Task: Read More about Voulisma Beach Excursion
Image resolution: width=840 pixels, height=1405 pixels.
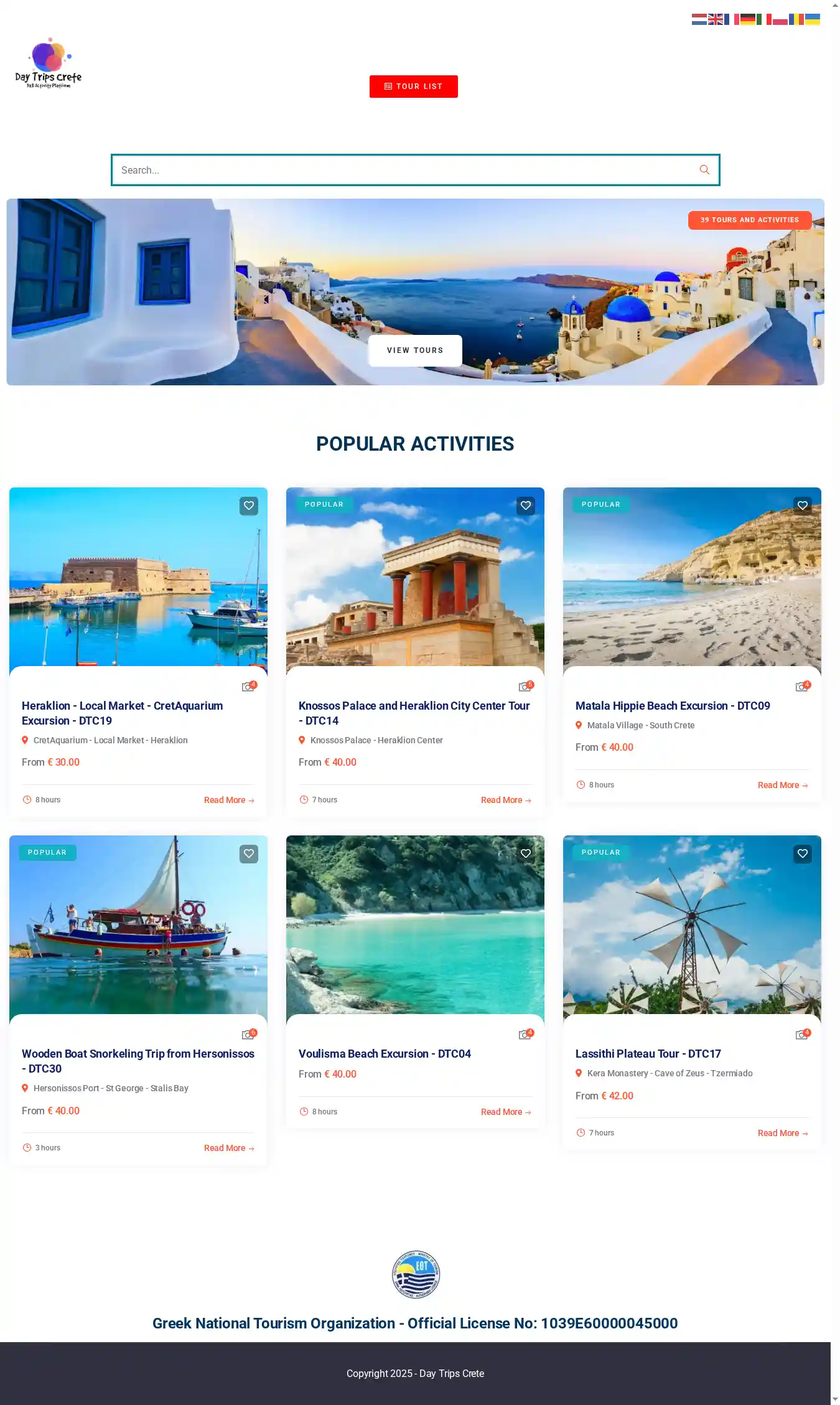Action: pyautogui.click(x=505, y=1112)
